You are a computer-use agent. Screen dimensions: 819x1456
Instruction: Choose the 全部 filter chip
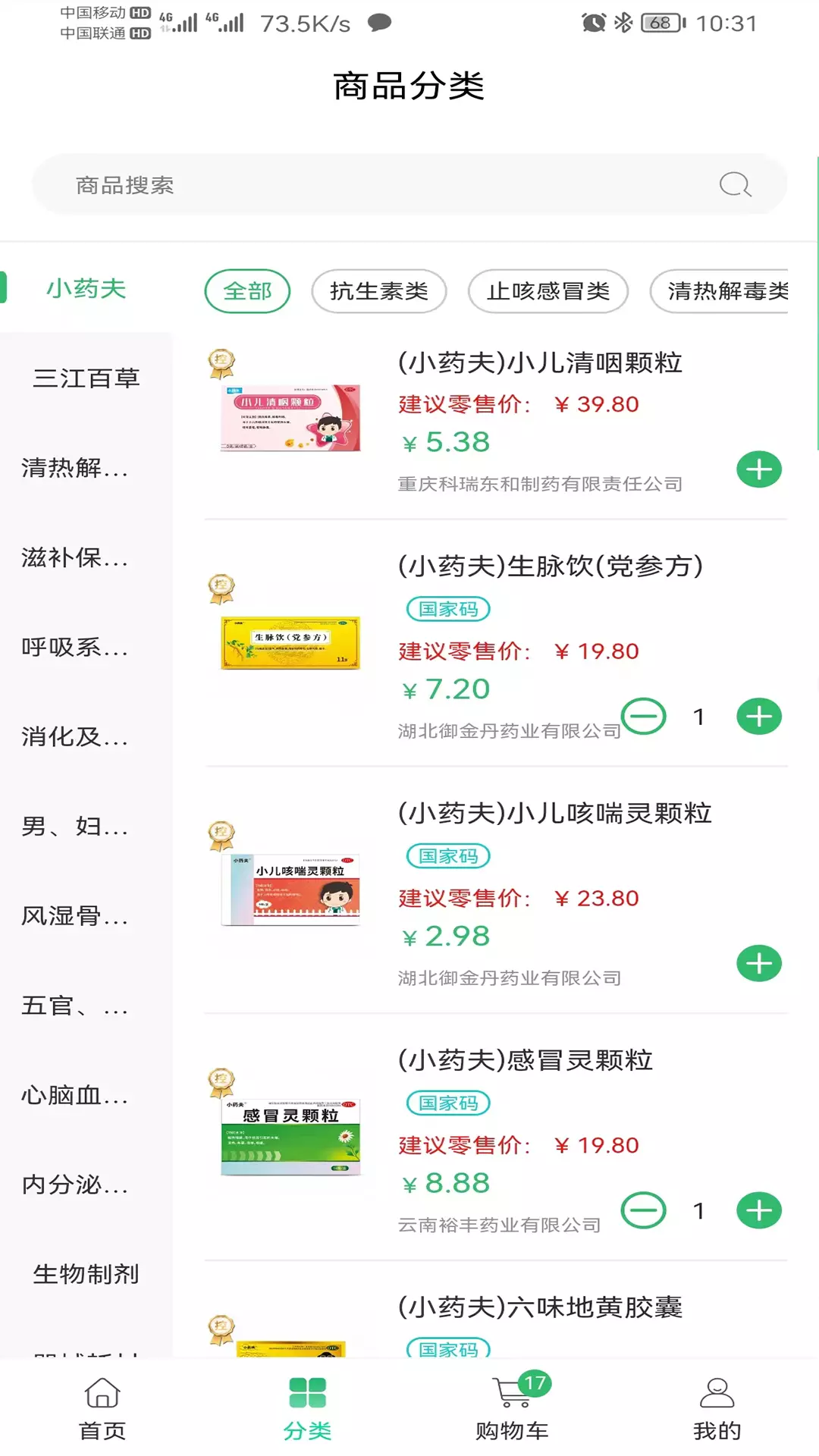248,291
